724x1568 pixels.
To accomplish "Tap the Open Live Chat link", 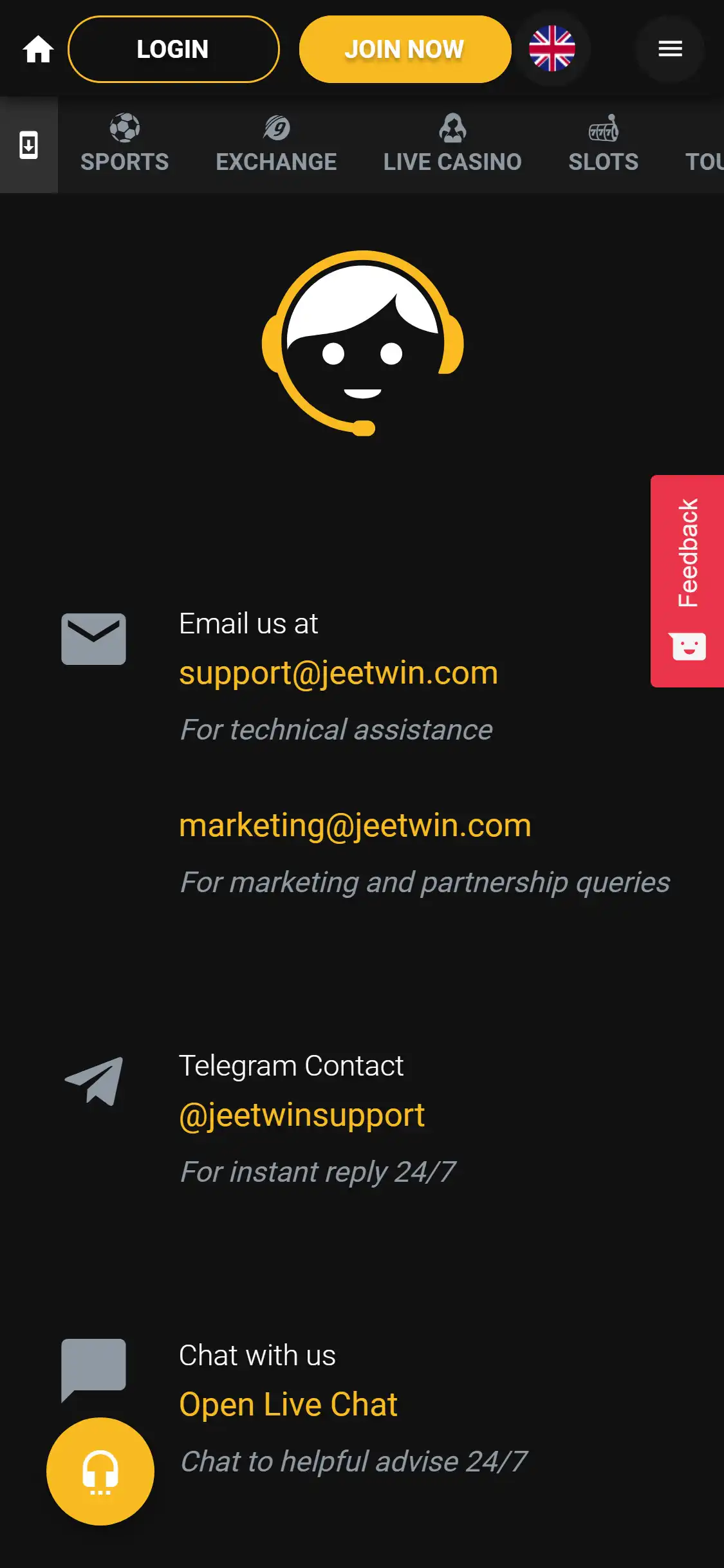I will [288, 1405].
